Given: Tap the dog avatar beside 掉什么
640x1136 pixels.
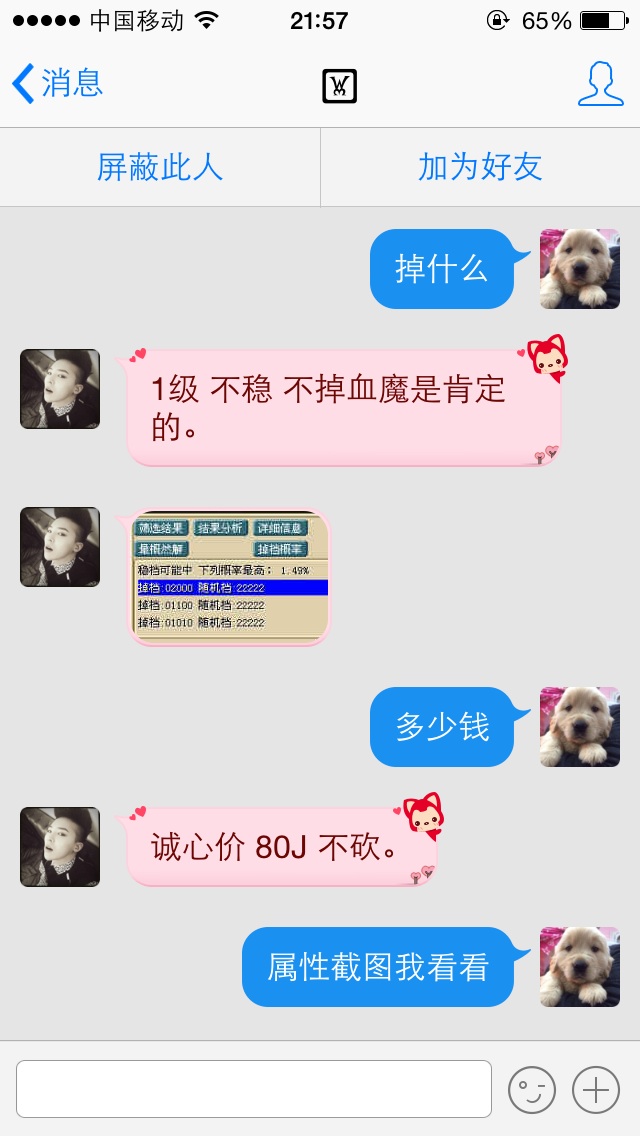Looking at the screenshot, I should tap(580, 268).
